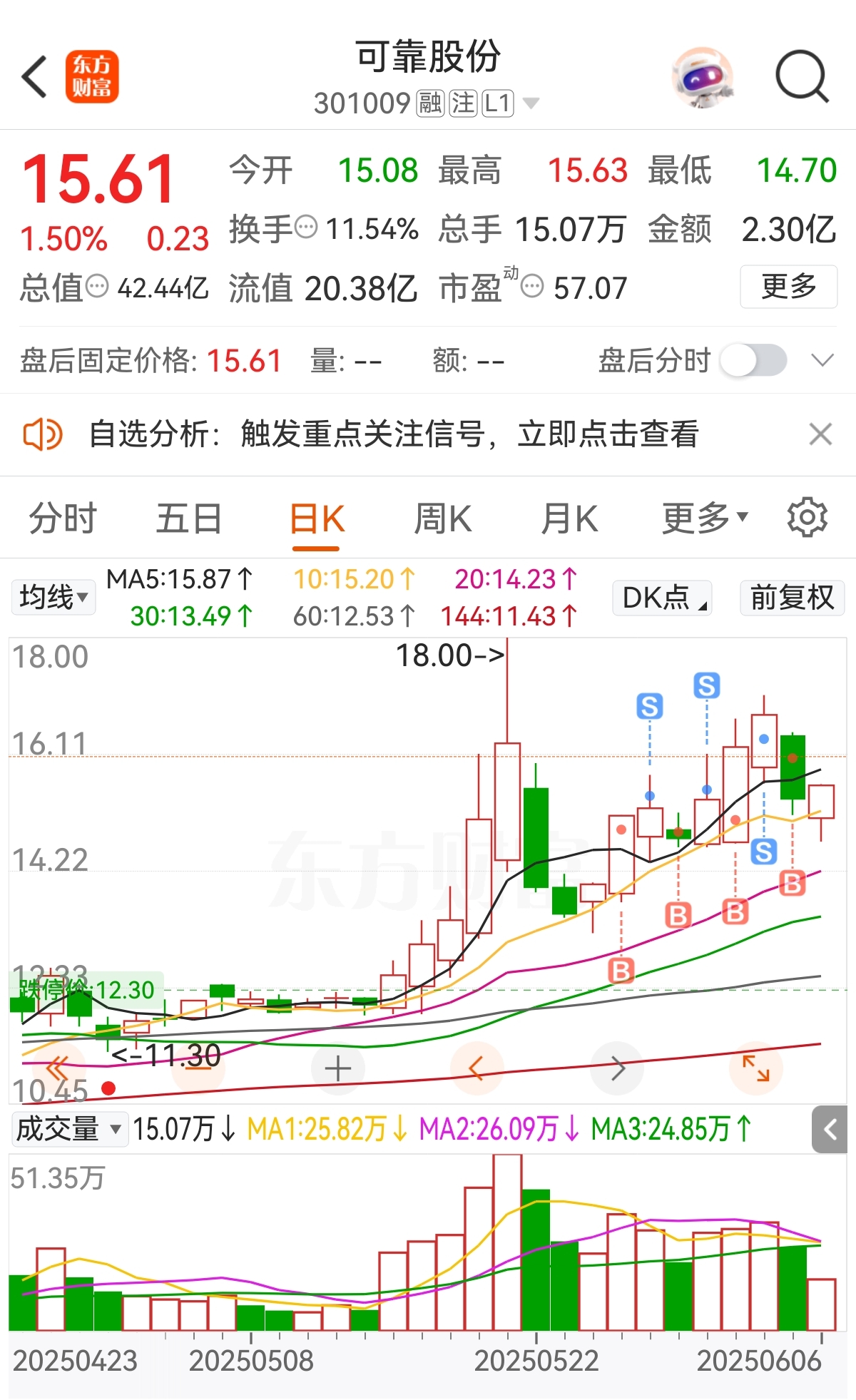This screenshot has width=856, height=1400.
Task: Expand chart to full screen
Action: point(755,1068)
